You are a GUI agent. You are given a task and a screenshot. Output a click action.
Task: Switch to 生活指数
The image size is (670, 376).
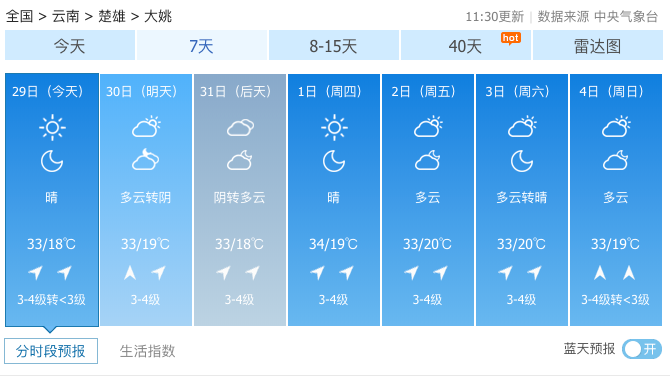[147, 351]
